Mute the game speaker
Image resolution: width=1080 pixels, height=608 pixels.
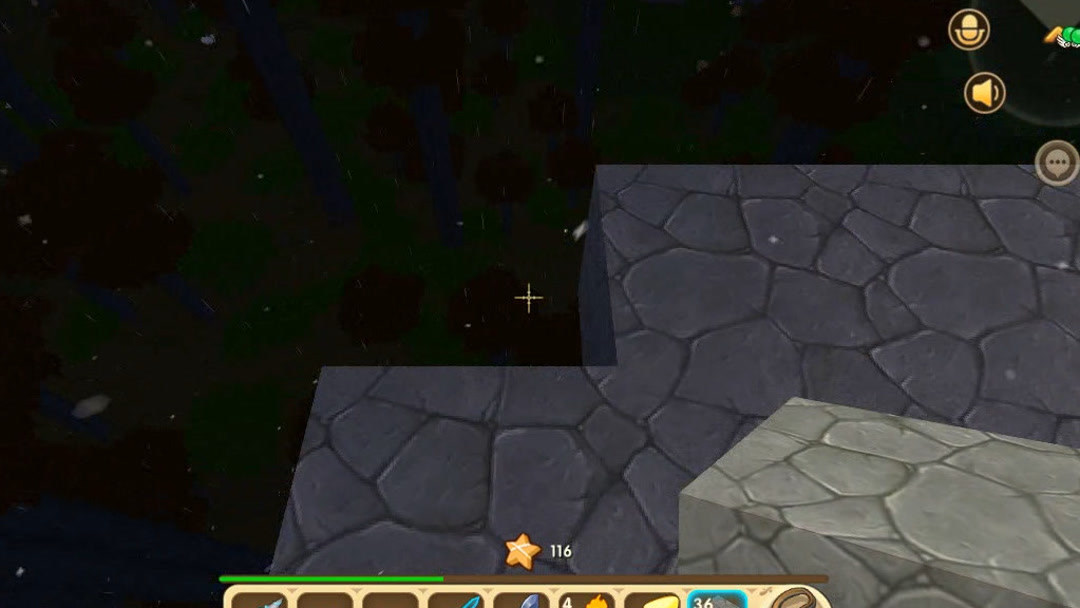click(x=984, y=93)
